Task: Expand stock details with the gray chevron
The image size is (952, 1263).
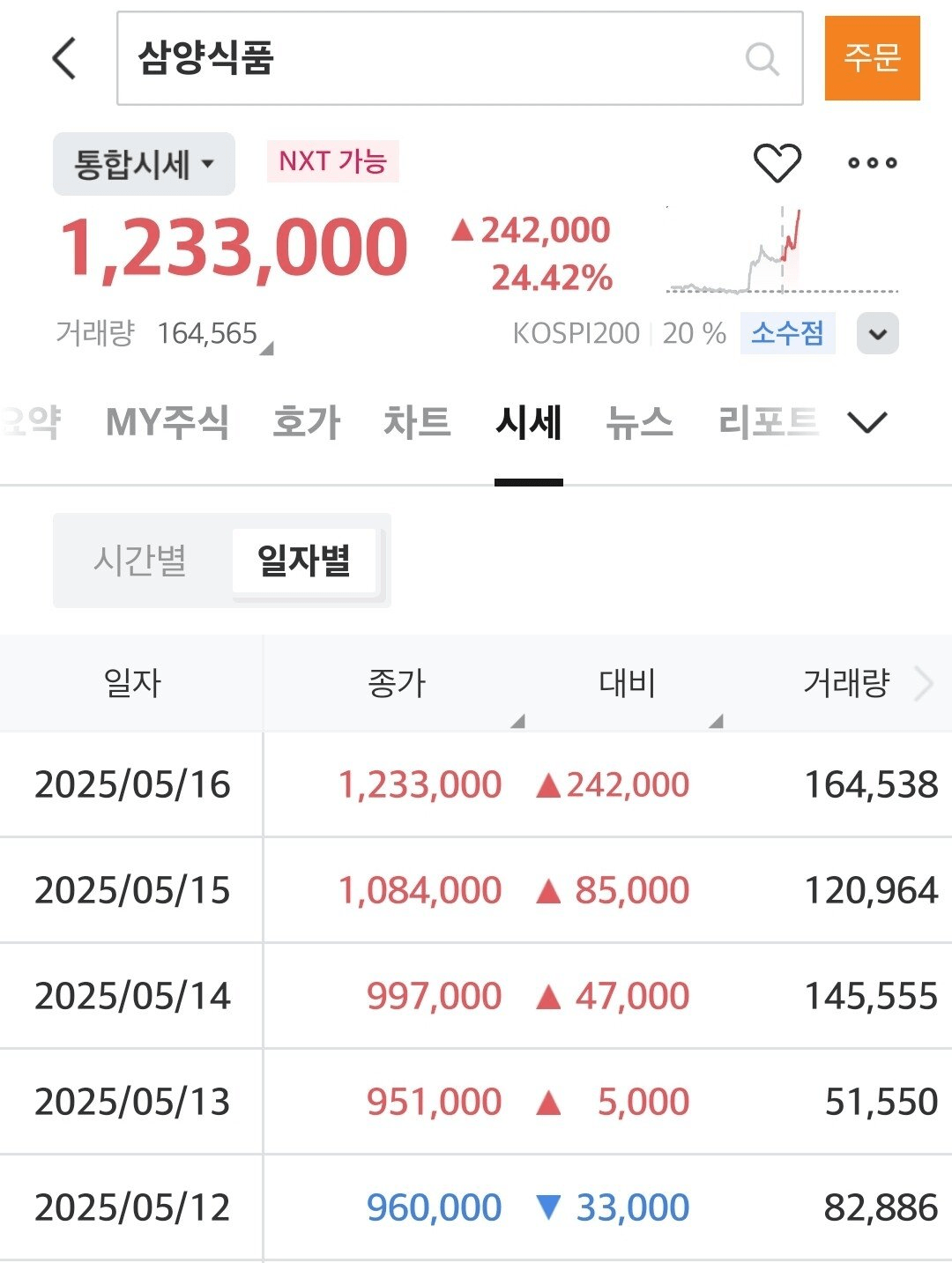Action: coord(877,334)
